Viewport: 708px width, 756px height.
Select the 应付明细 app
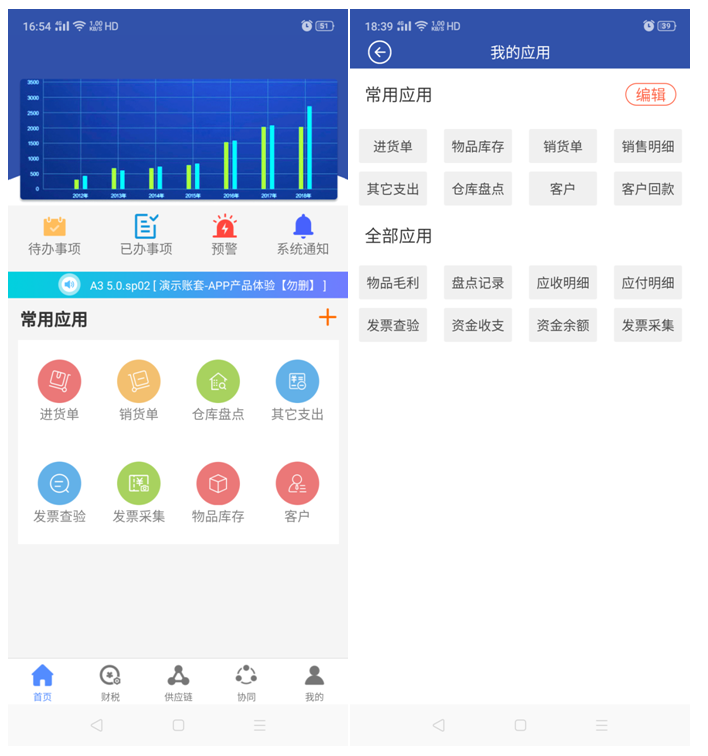[648, 283]
